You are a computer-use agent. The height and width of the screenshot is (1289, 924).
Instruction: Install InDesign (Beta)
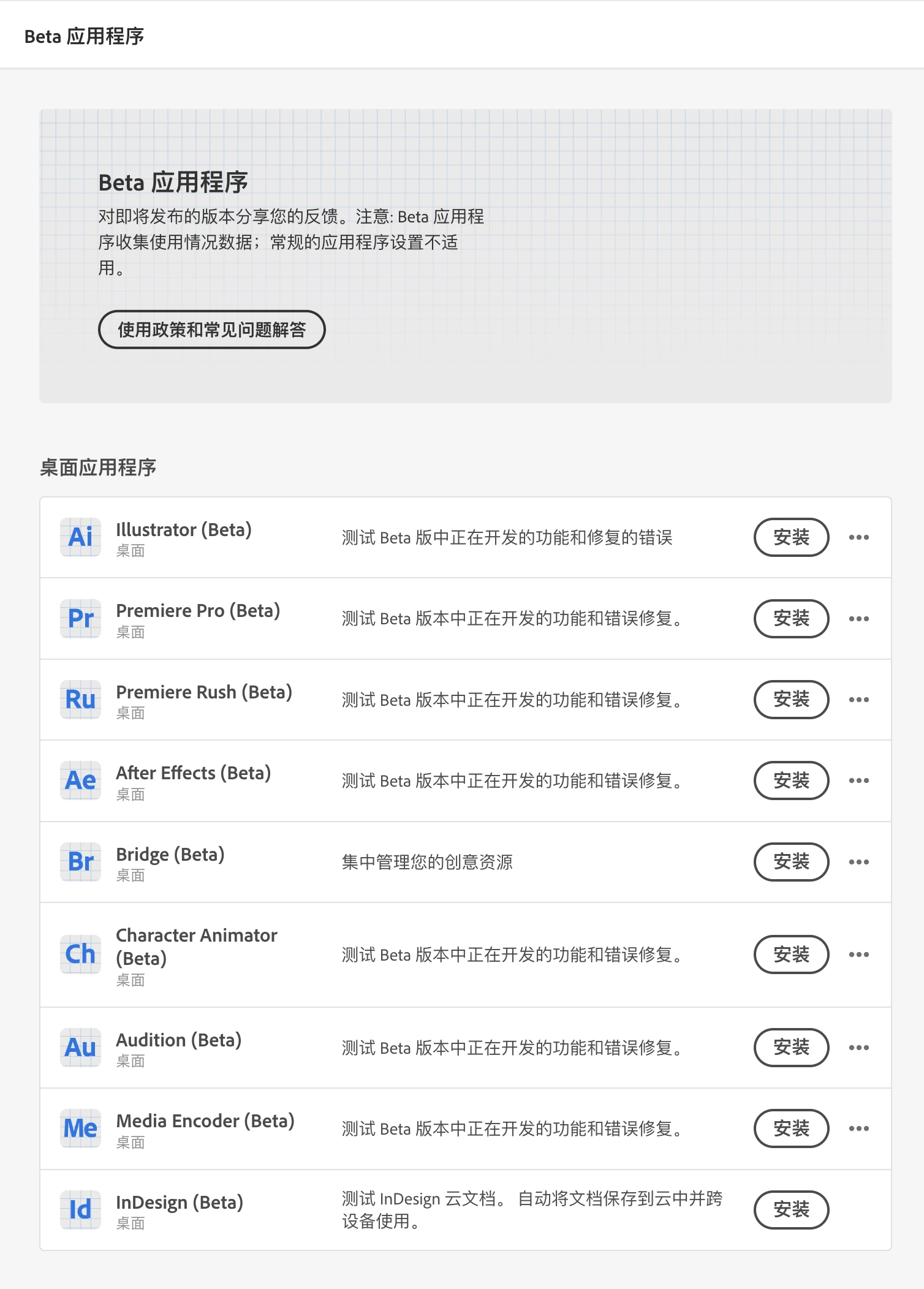(790, 1209)
